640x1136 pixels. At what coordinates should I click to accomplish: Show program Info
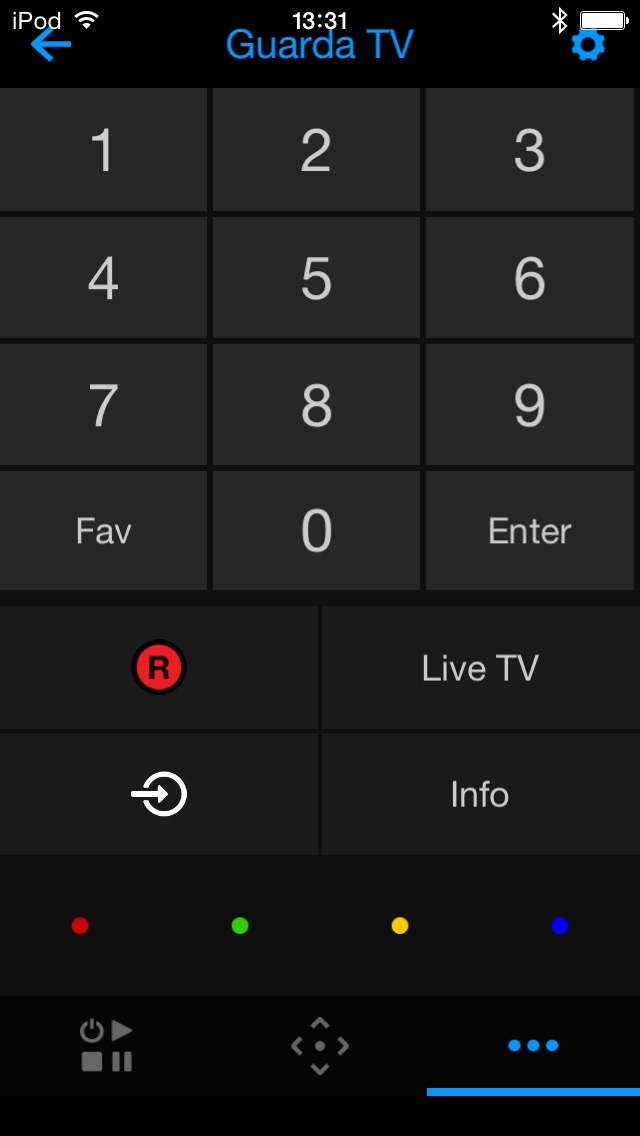[x=480, y=795]
